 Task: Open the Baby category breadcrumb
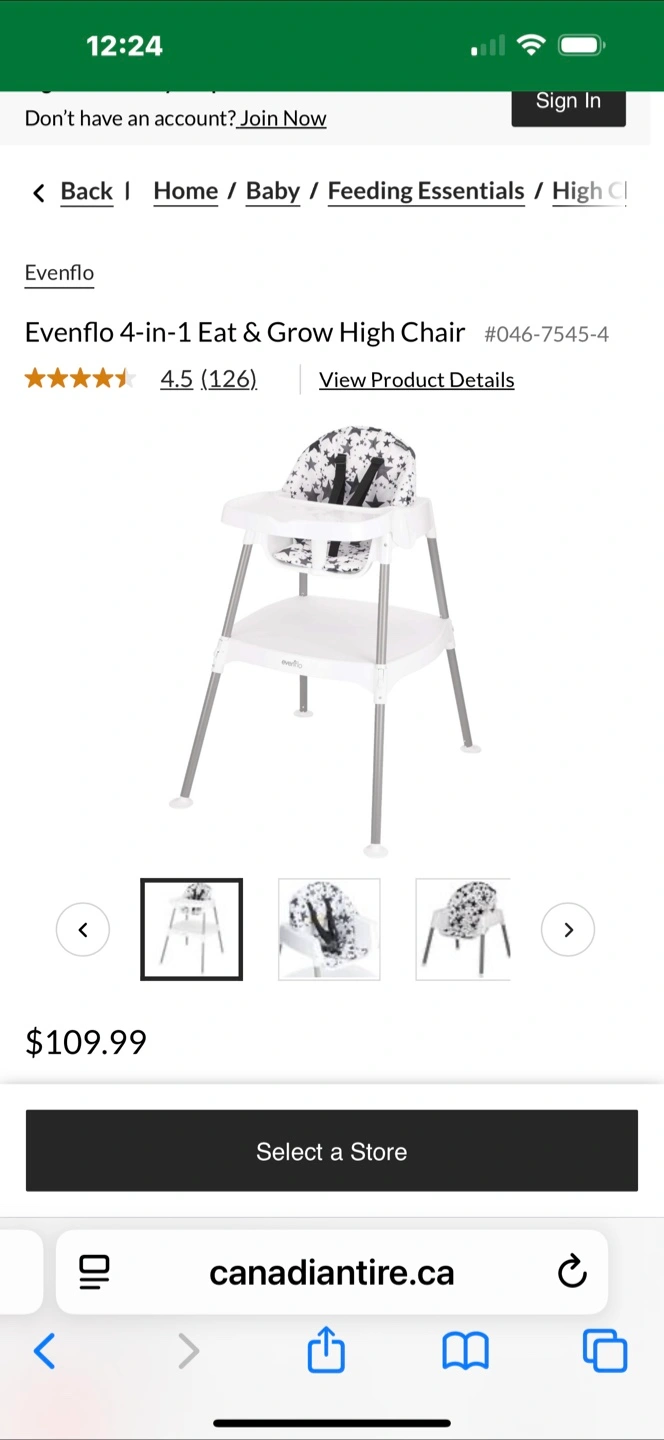point(273,191)
